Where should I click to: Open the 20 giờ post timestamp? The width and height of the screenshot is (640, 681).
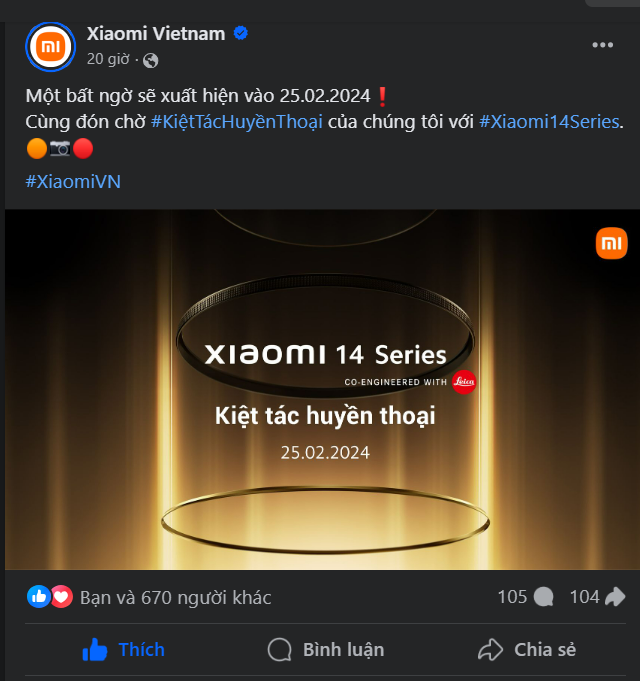[108, 59]
